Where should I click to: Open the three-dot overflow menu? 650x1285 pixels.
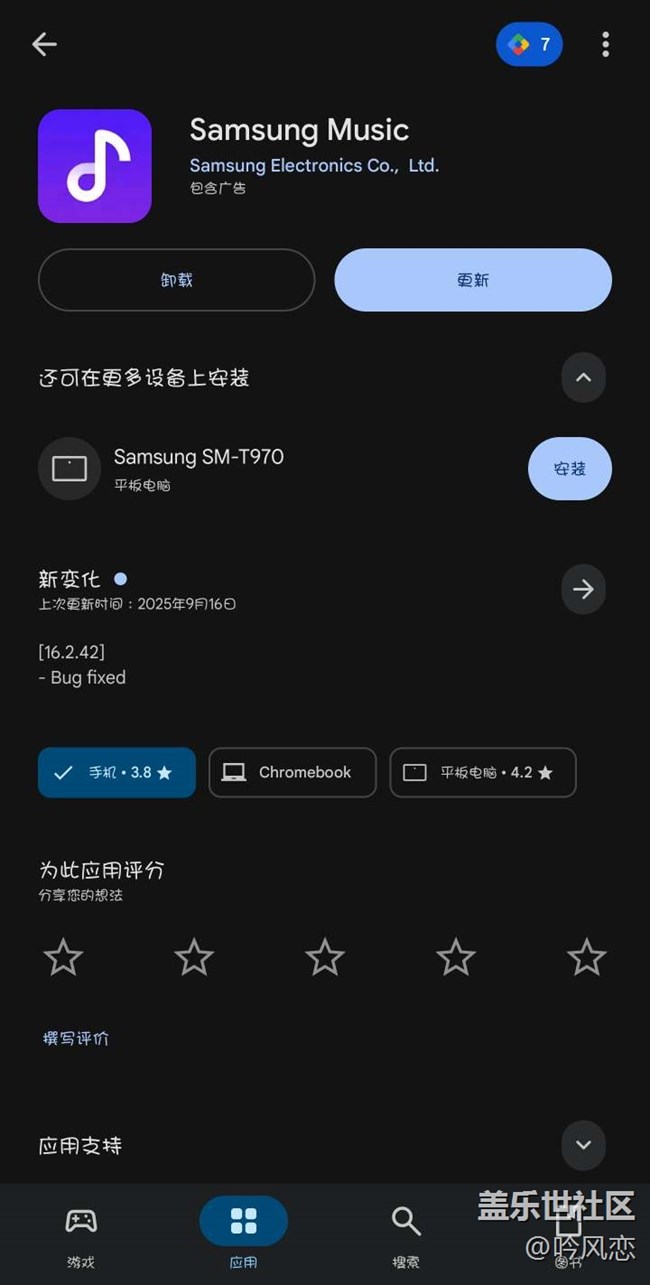605,44
